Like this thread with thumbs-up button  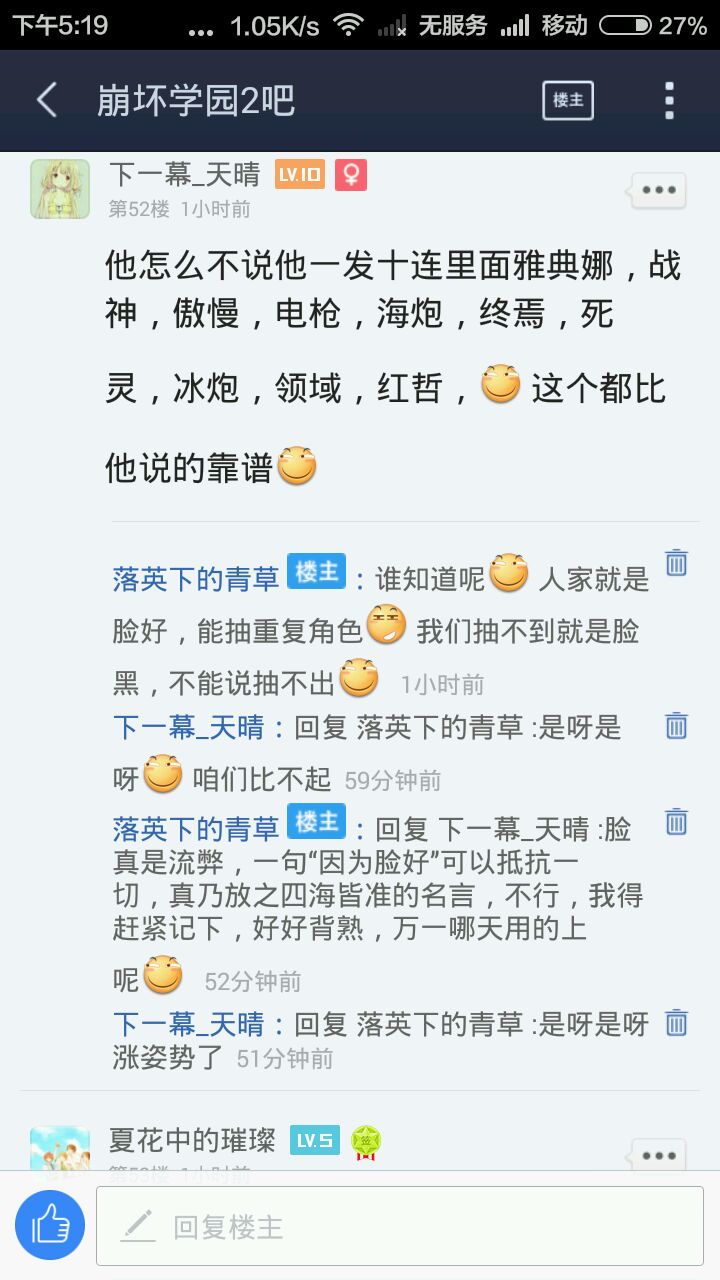(x=50, y=1225)
